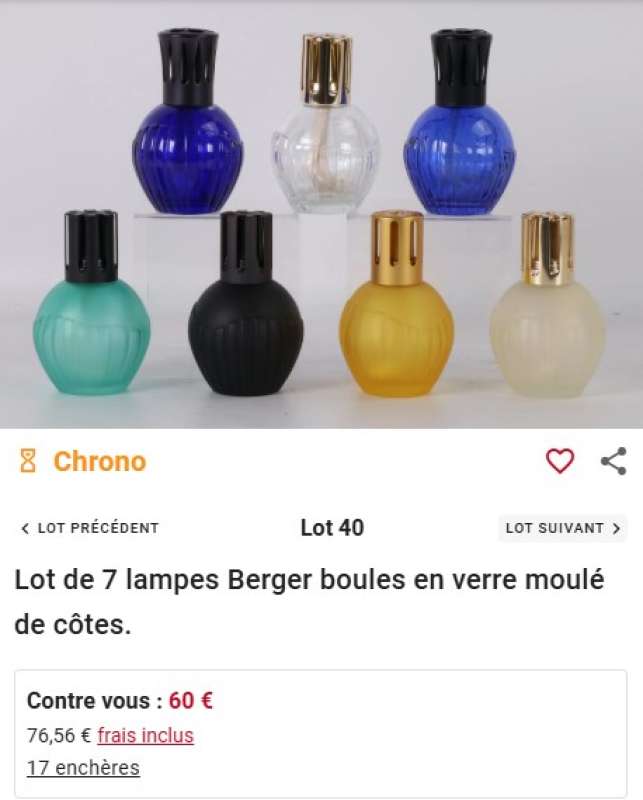Share this auction lot
643x800 pixels.
point(613,461)
